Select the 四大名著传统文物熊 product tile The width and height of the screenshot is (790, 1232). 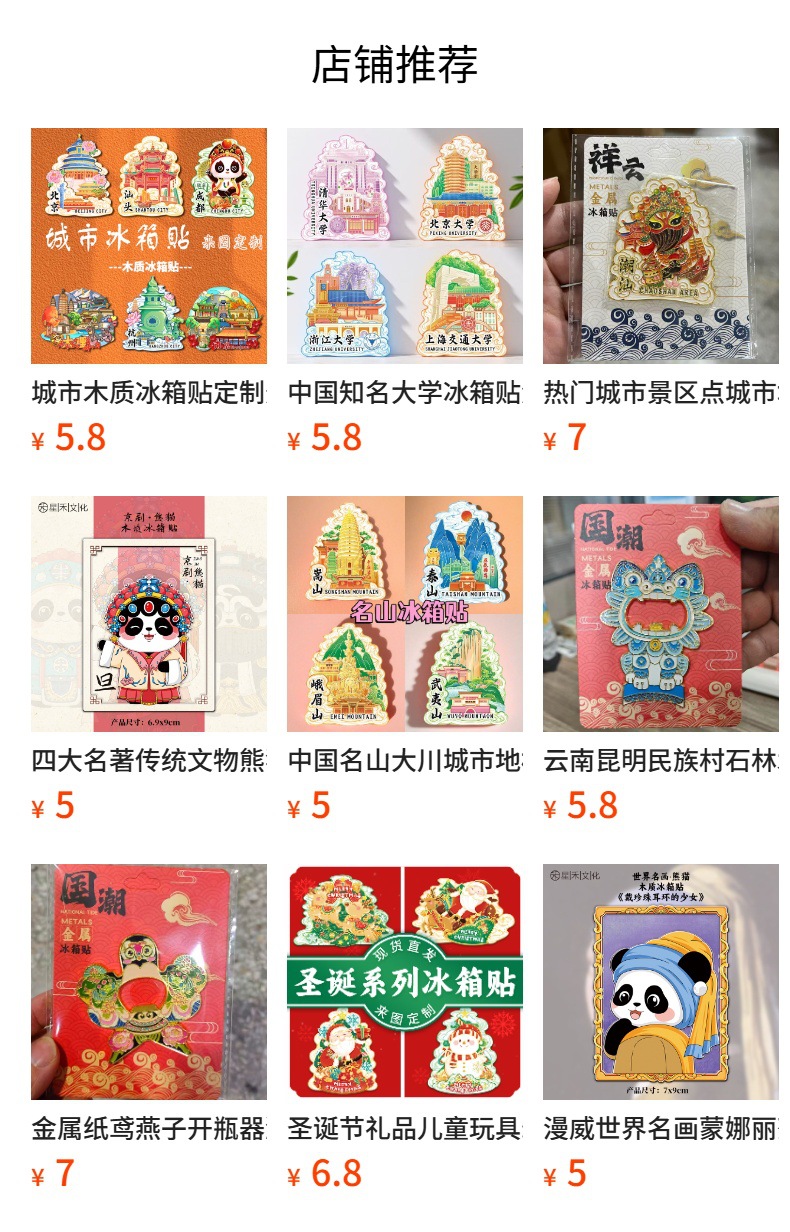click(148, 614)
